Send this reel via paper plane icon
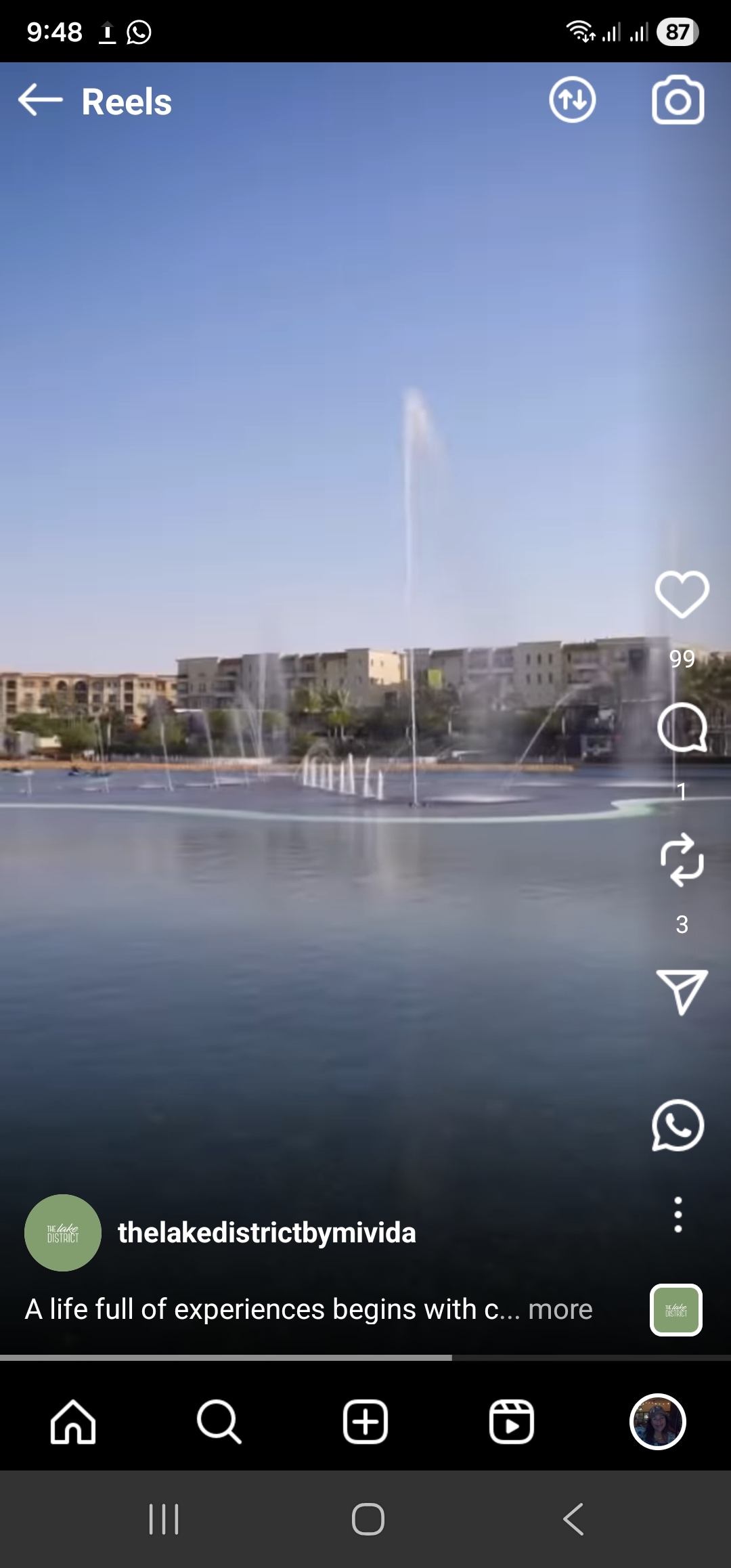731x1568 pixels. (x=682, y=992)
